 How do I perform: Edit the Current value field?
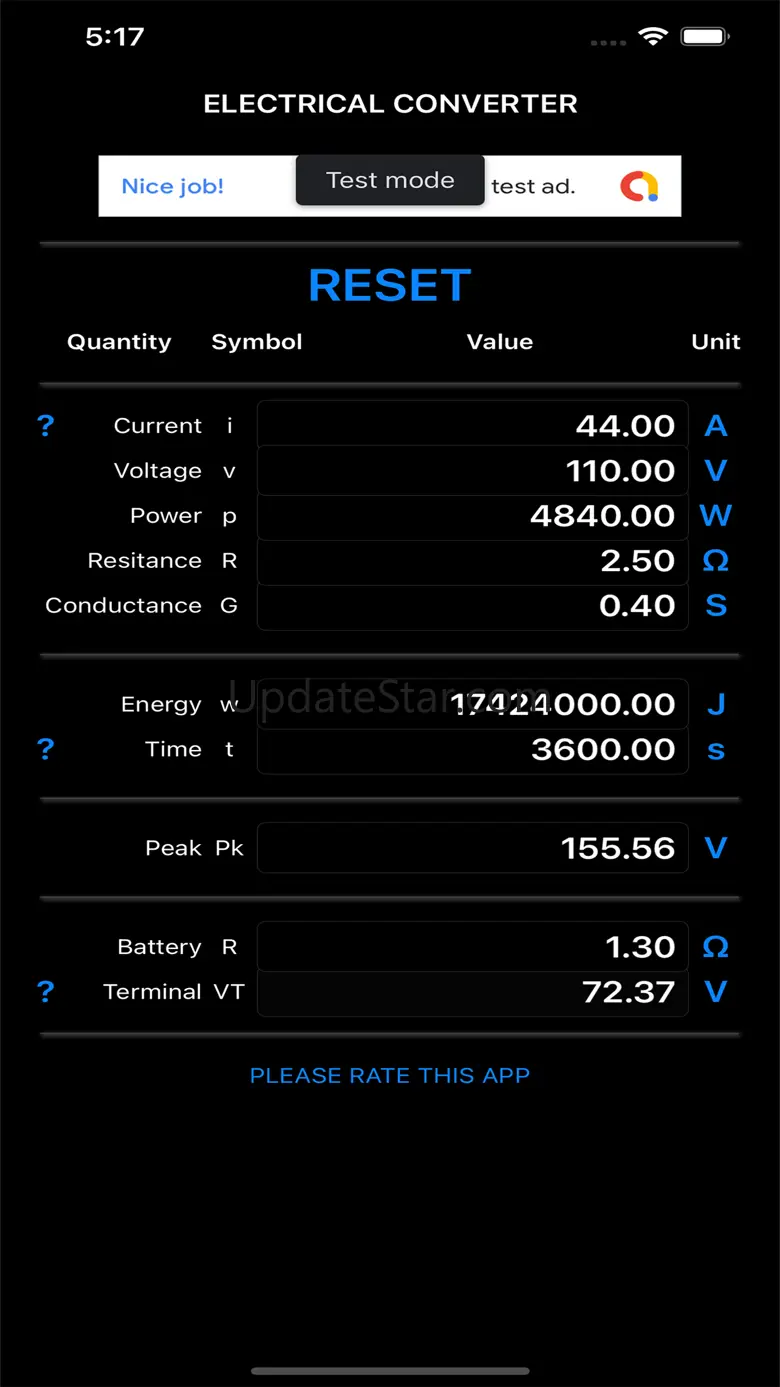472,426
